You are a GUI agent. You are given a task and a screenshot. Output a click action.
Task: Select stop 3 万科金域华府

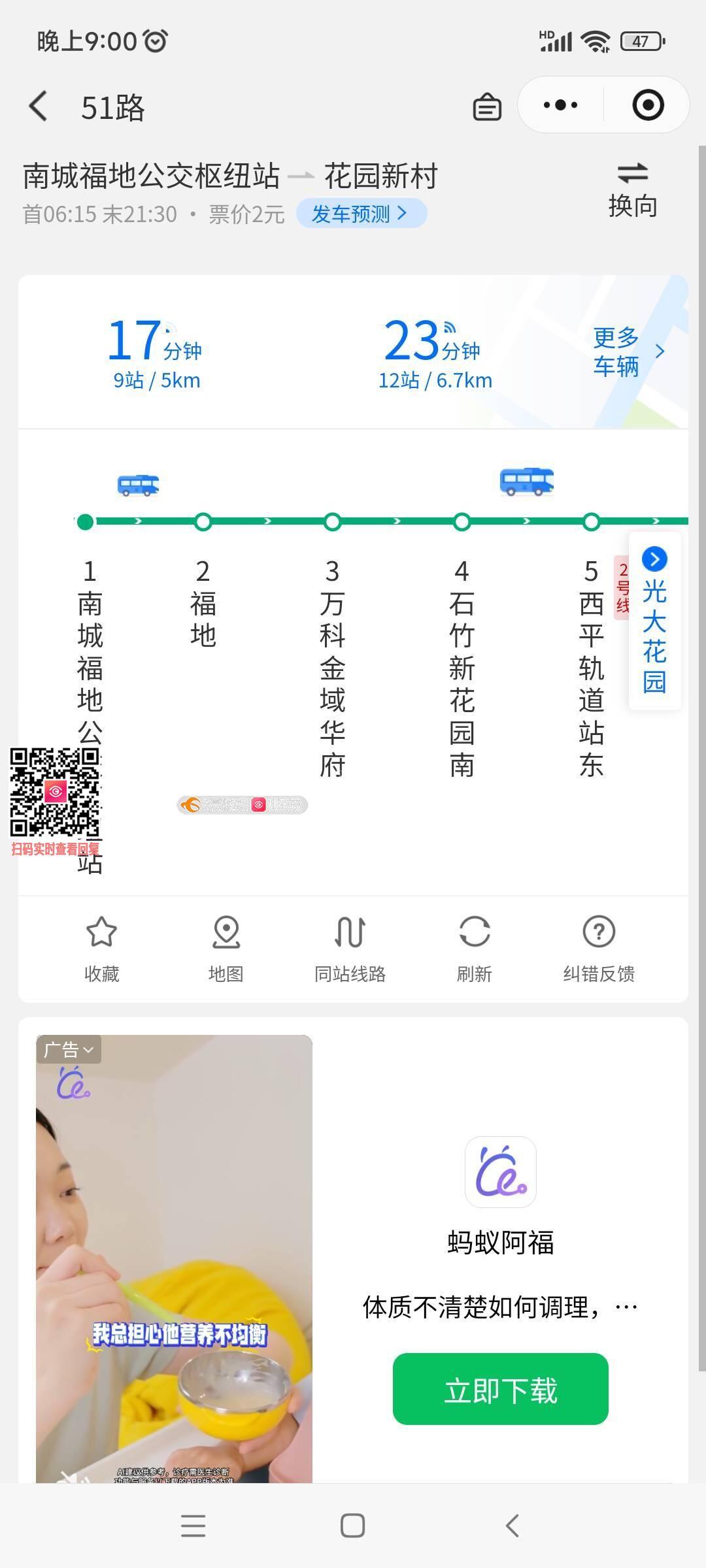(332, 666)
